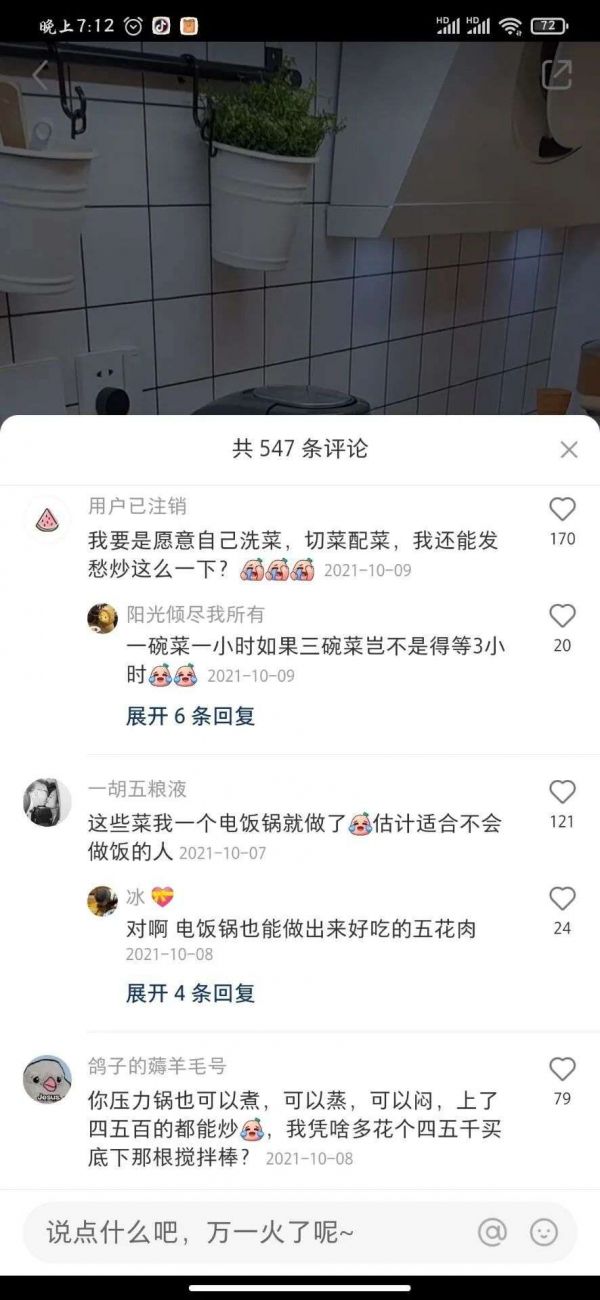This screenshot has height=1300, width=600.
Task: View the watermelon avatar of 用户已注销
Action: (x=47, y=520)
